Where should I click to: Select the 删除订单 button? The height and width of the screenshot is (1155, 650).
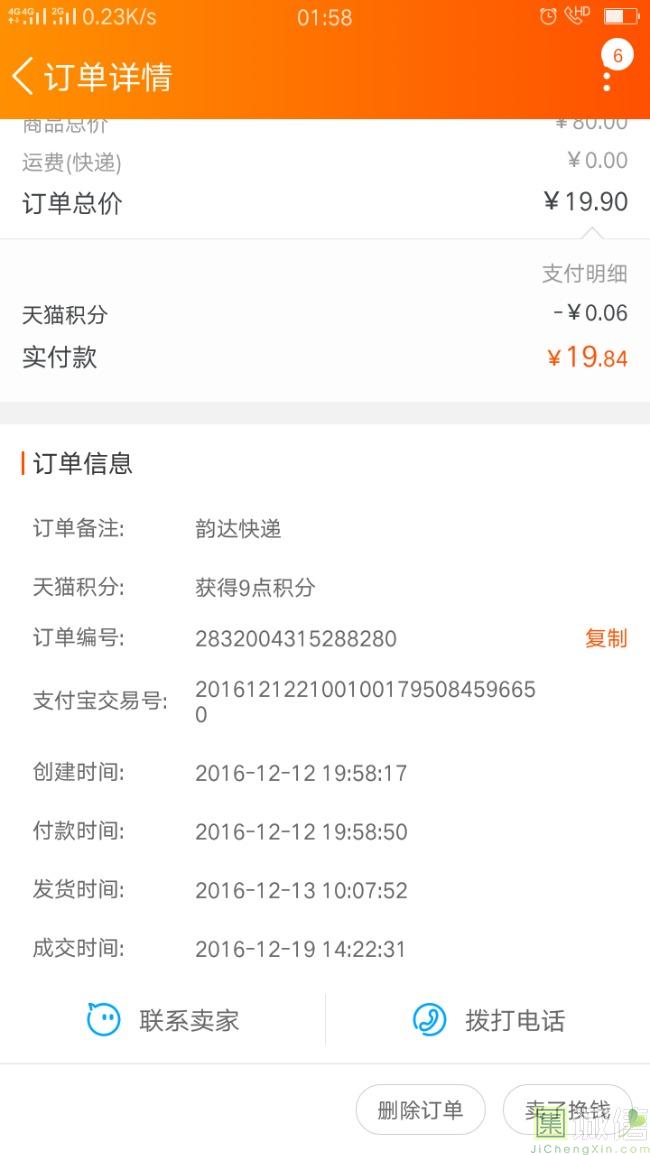point(420,1110)
